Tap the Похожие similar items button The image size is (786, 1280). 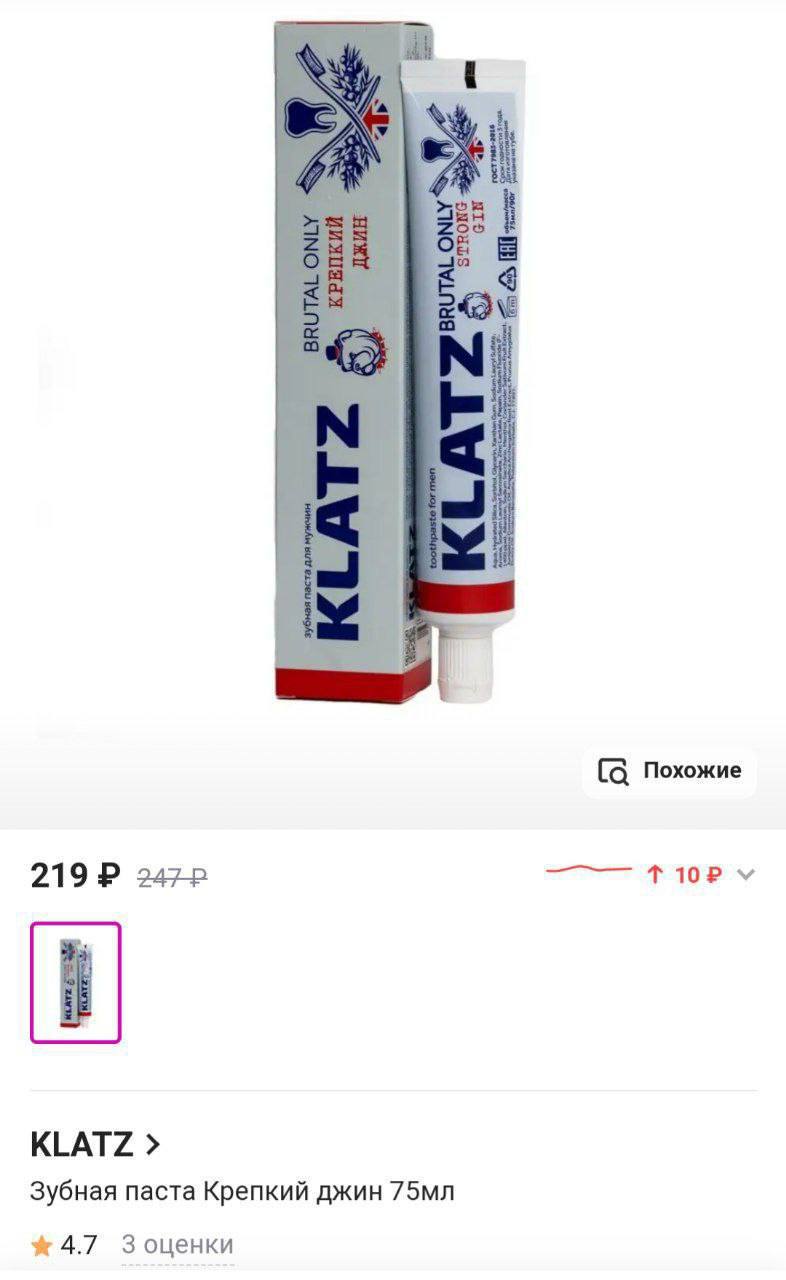click(x=670, y=771)
